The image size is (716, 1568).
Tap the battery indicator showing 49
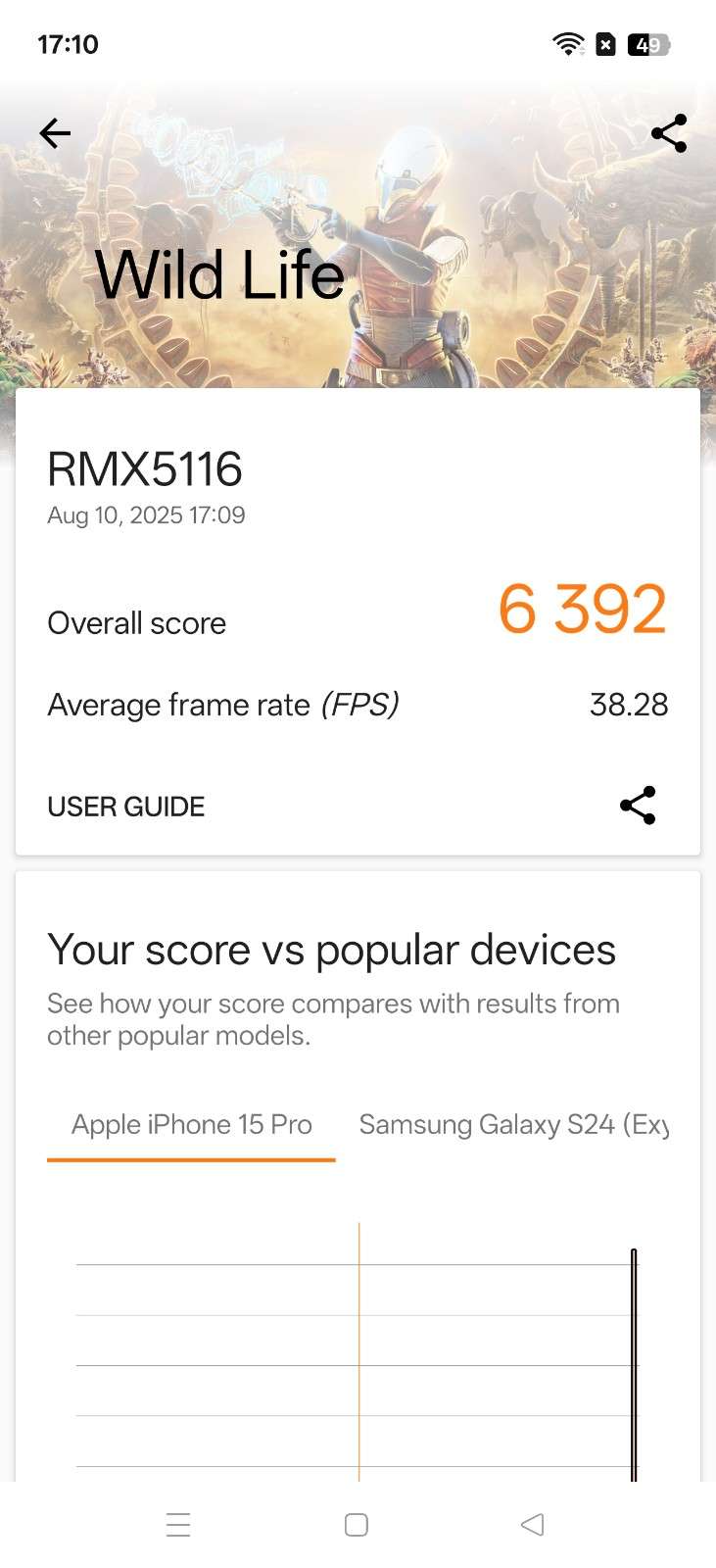click(x=646, y=45)
